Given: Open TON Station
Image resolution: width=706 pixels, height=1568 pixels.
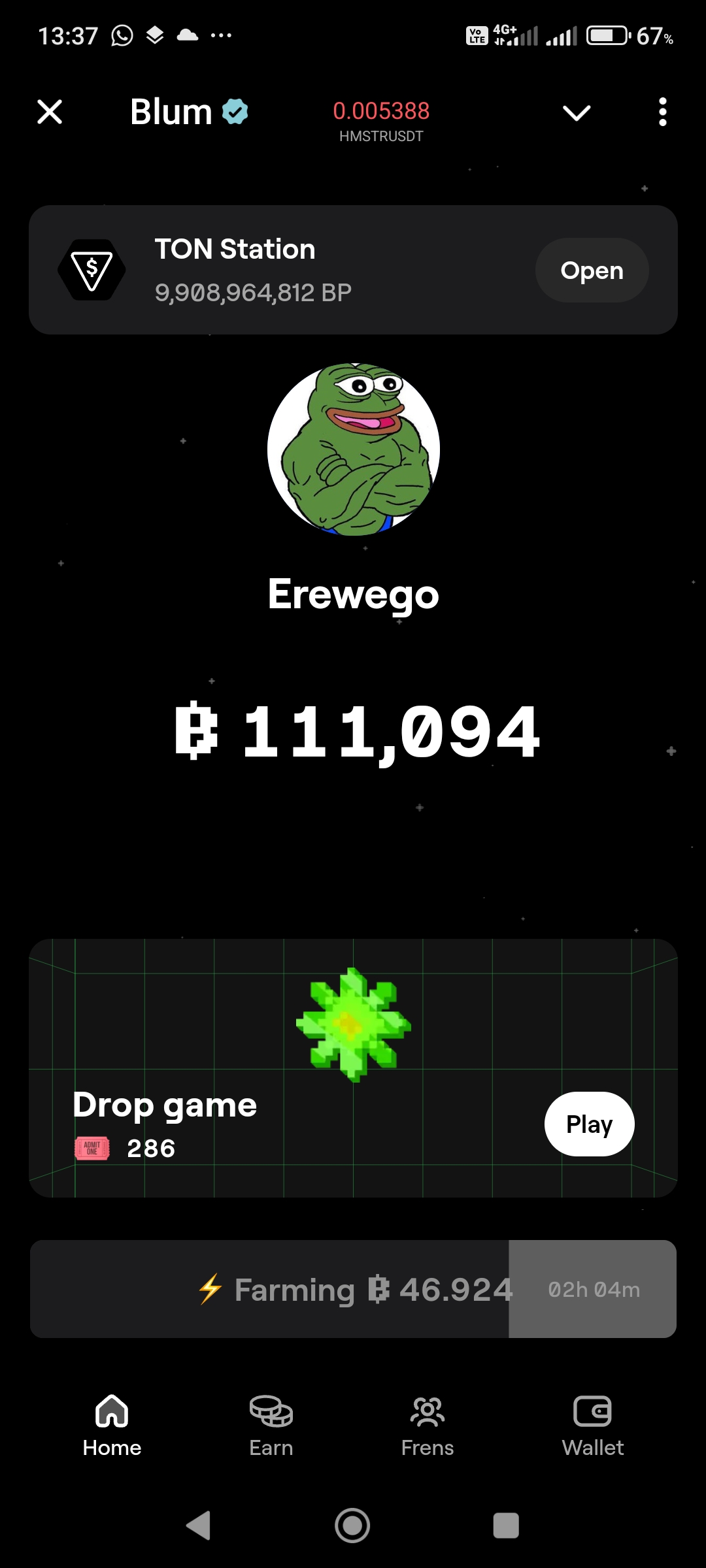Looking at the screenshot, I should coord(592,270).
